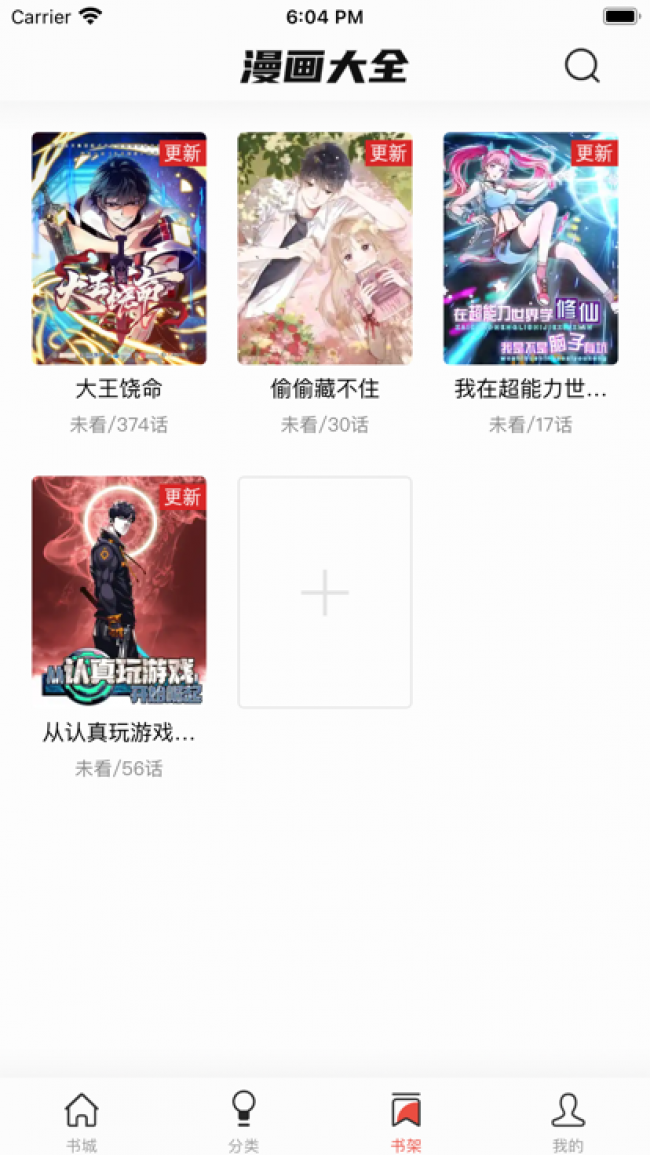The width and height of the screenshot is (650, 1155).
Task: Open the comic 大王饶命
Action: tap(119, 249)
